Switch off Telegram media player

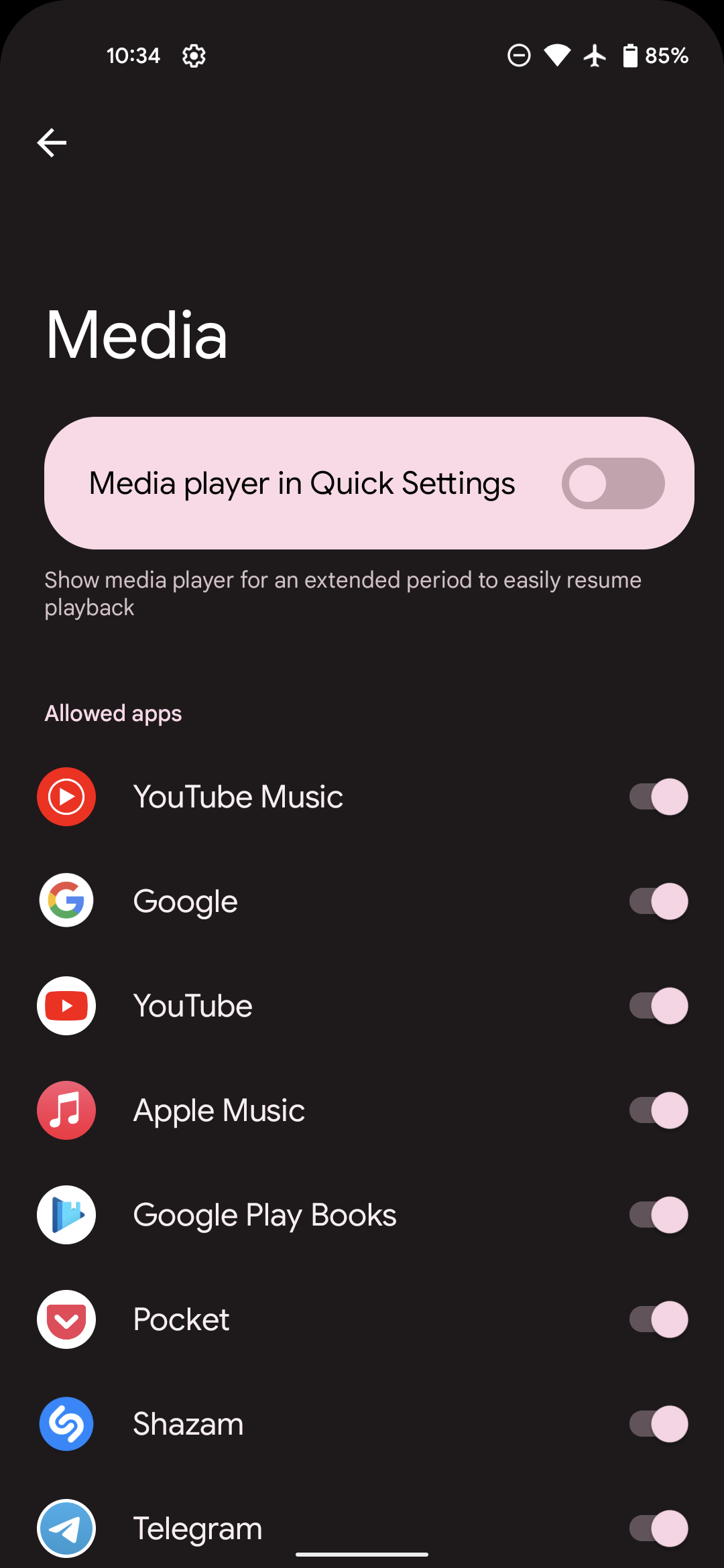658,1528
